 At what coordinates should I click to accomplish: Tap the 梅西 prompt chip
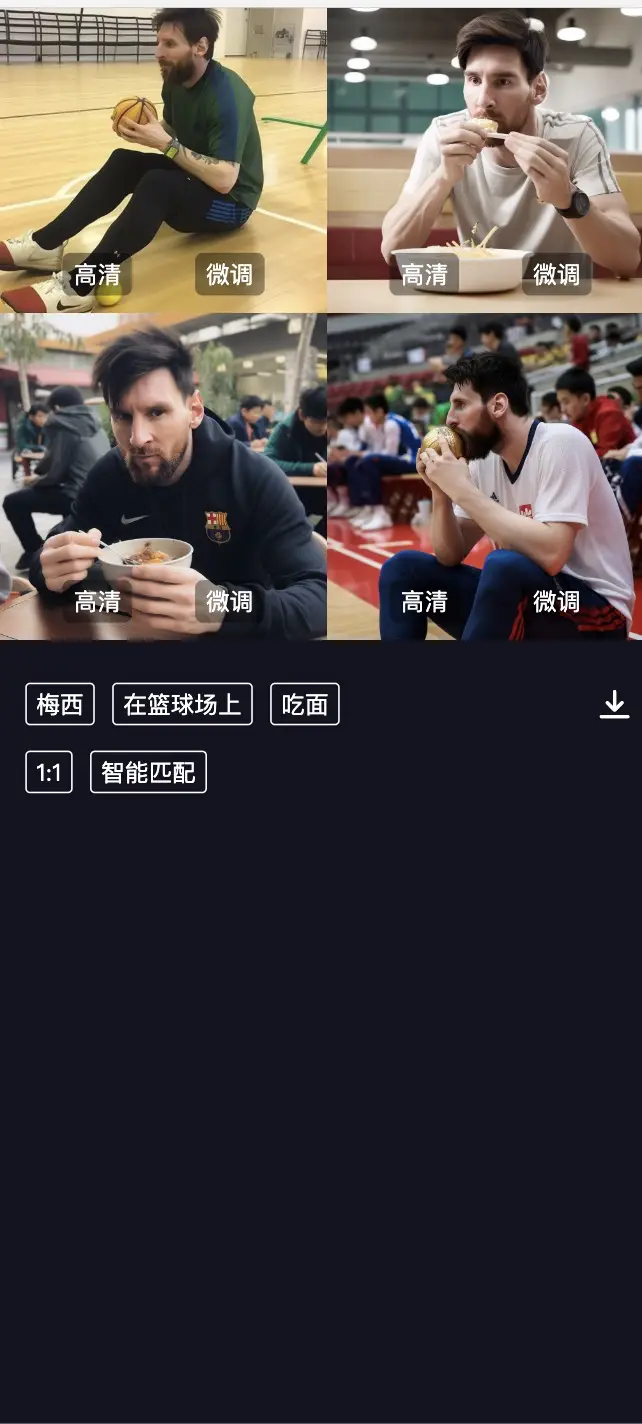(60, 704)
